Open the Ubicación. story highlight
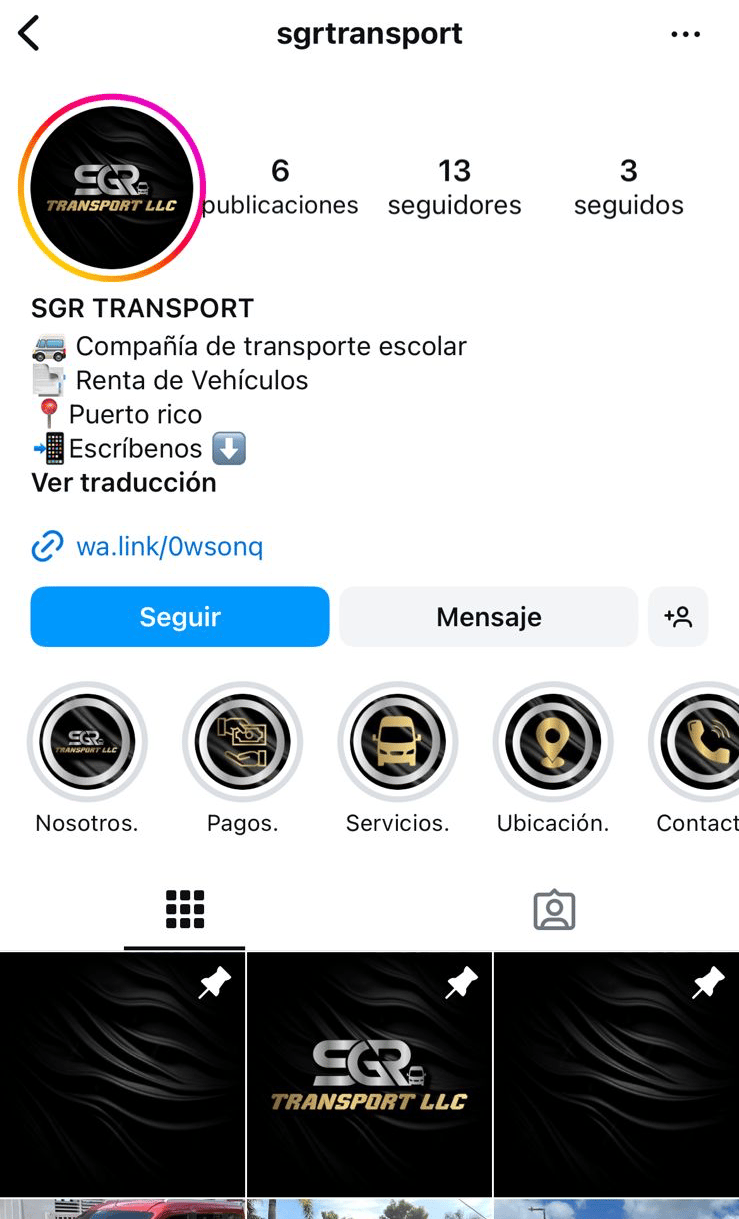Viewport: 739px width, 1219px height. tap(552, 742)
